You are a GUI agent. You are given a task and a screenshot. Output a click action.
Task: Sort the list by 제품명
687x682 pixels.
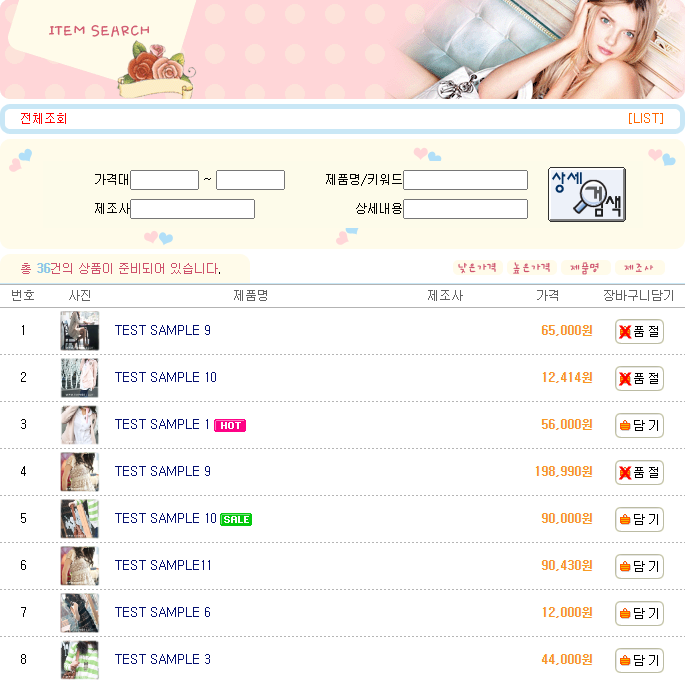click(x=585, y=268)
